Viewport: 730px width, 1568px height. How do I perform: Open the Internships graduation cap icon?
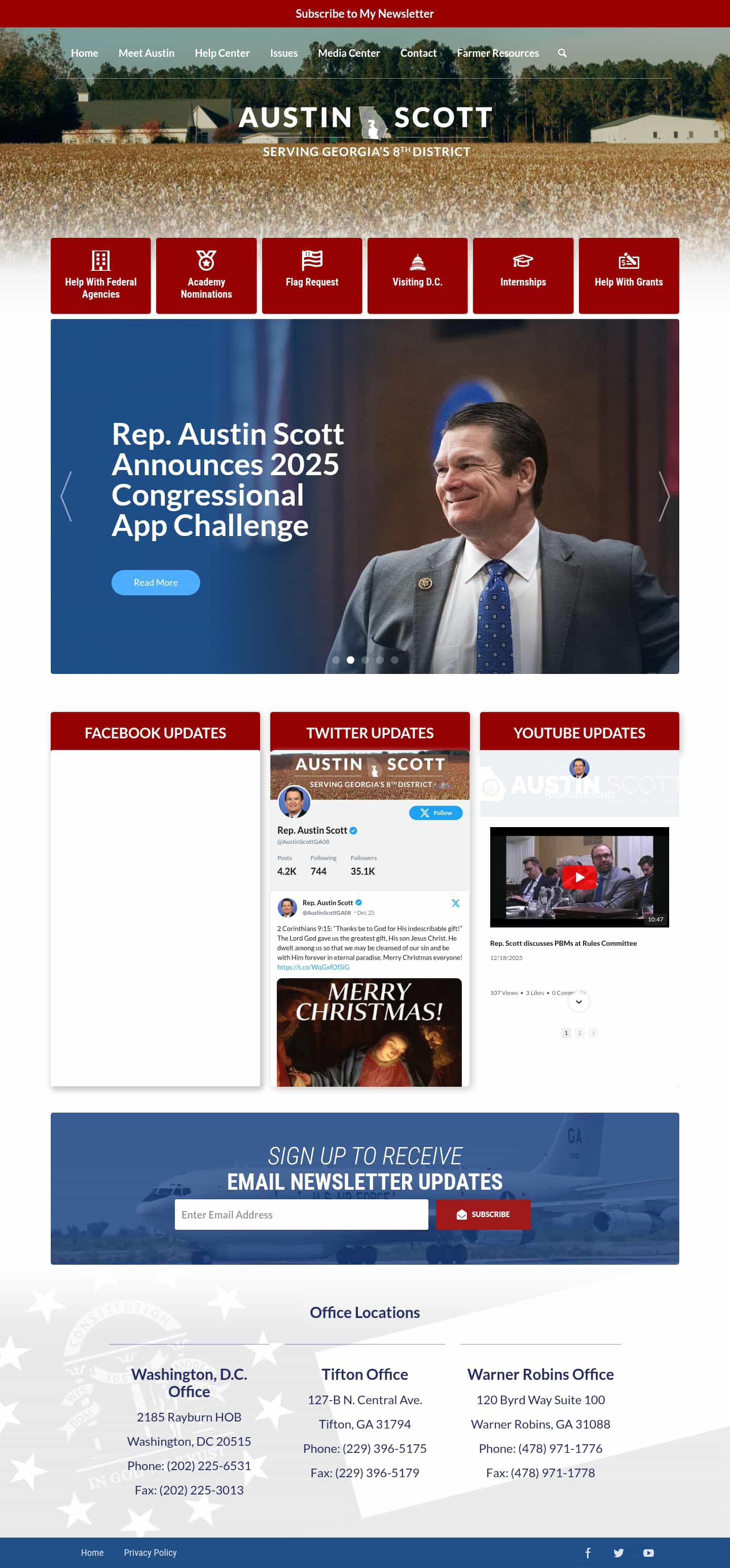tap(523, 261)
